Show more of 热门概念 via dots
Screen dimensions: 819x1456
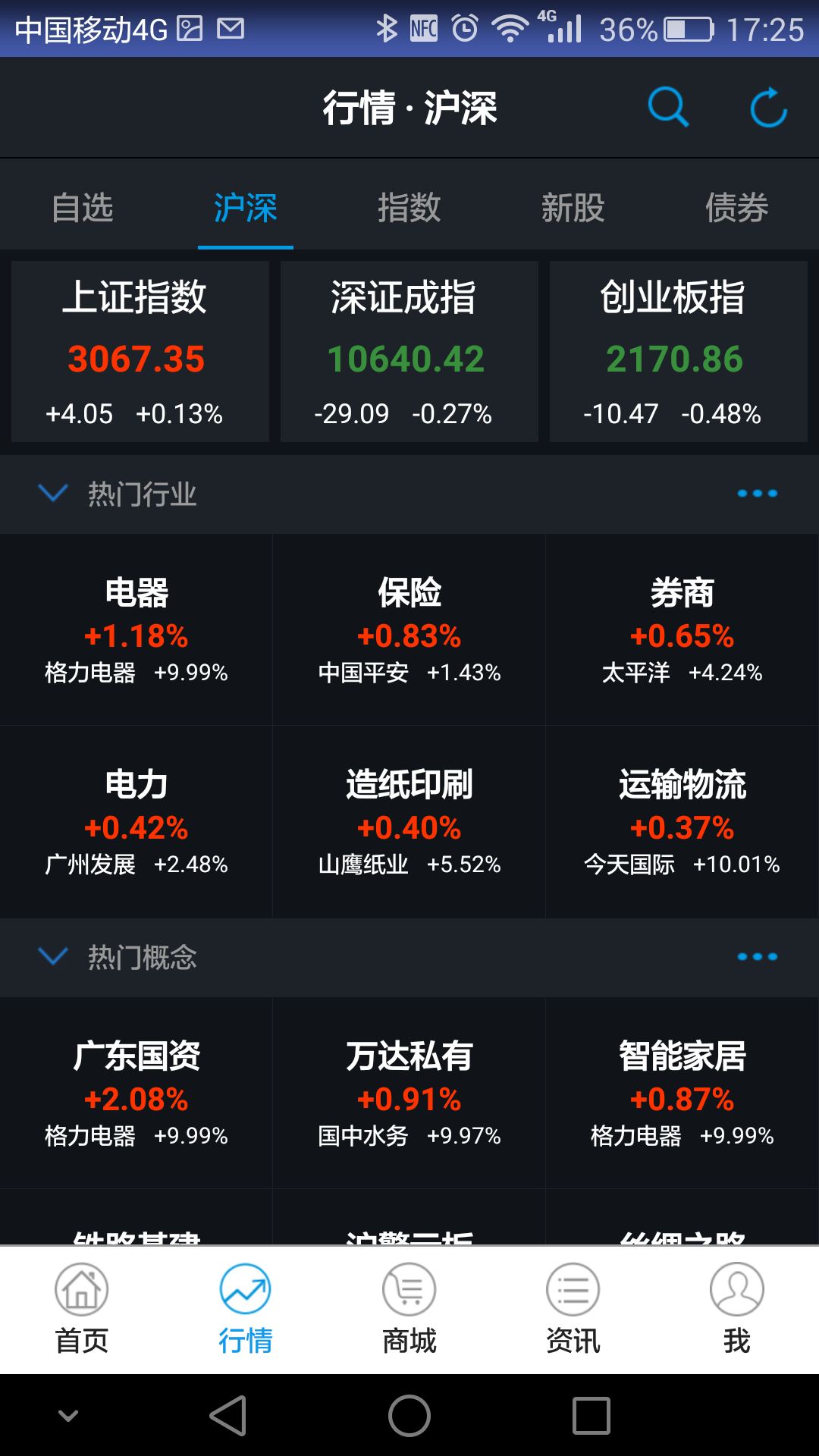point(758,957)
